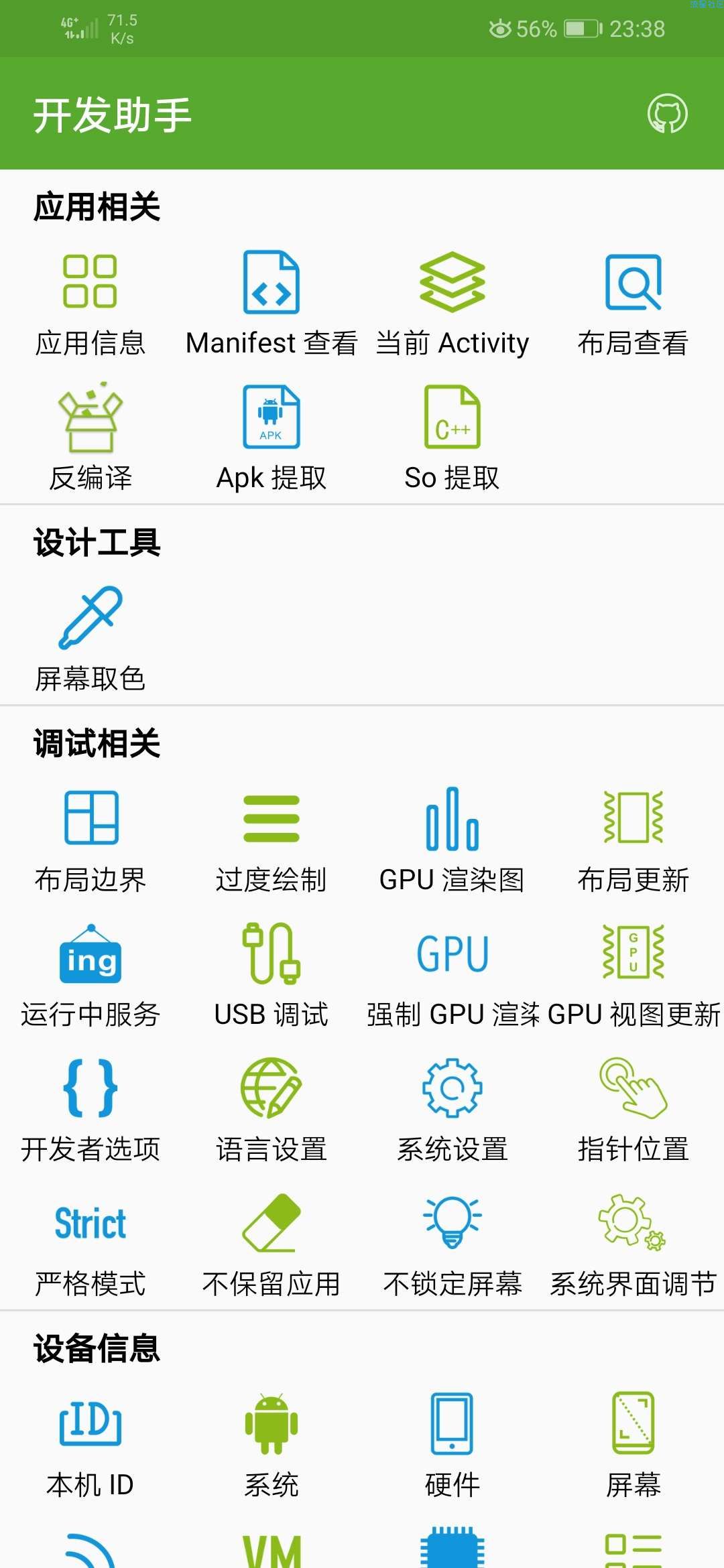Tap USB 调试

pyautogui.click(x=271, y=976)
